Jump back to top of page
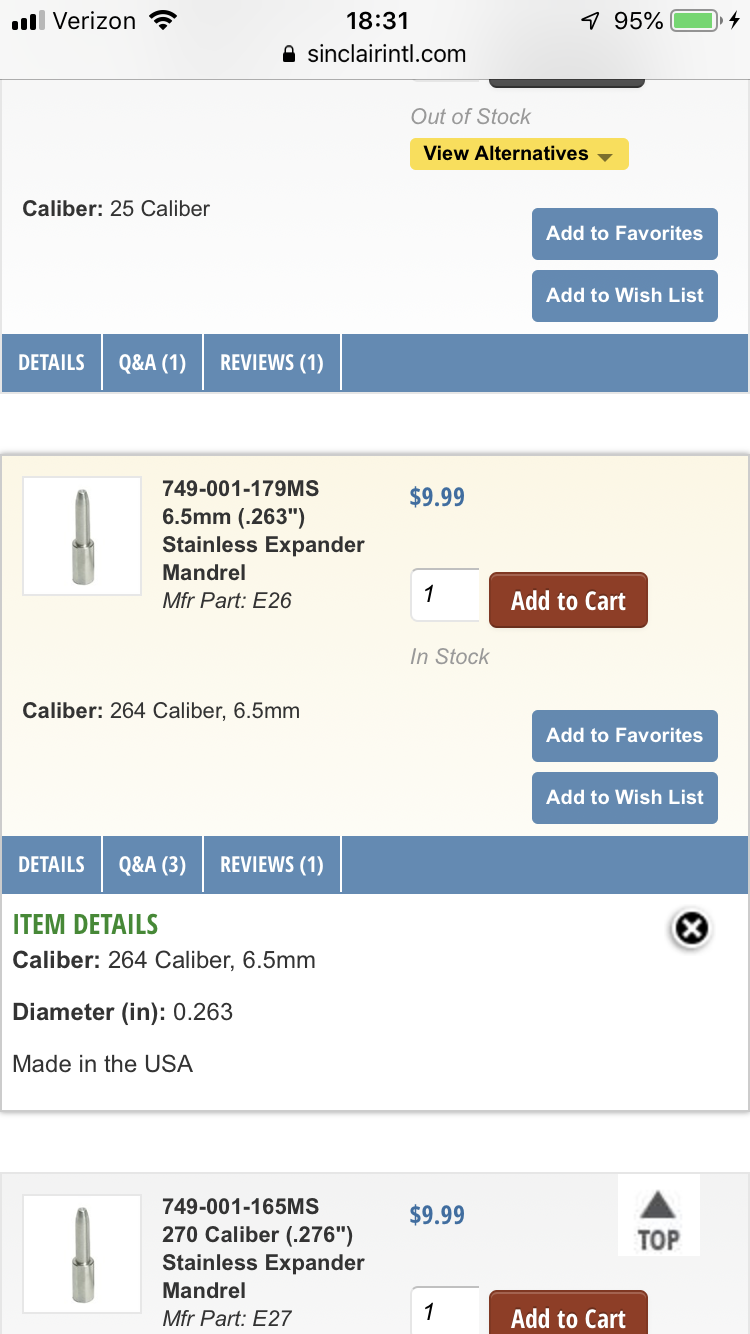750x1334 pixels. point(658,1218)
